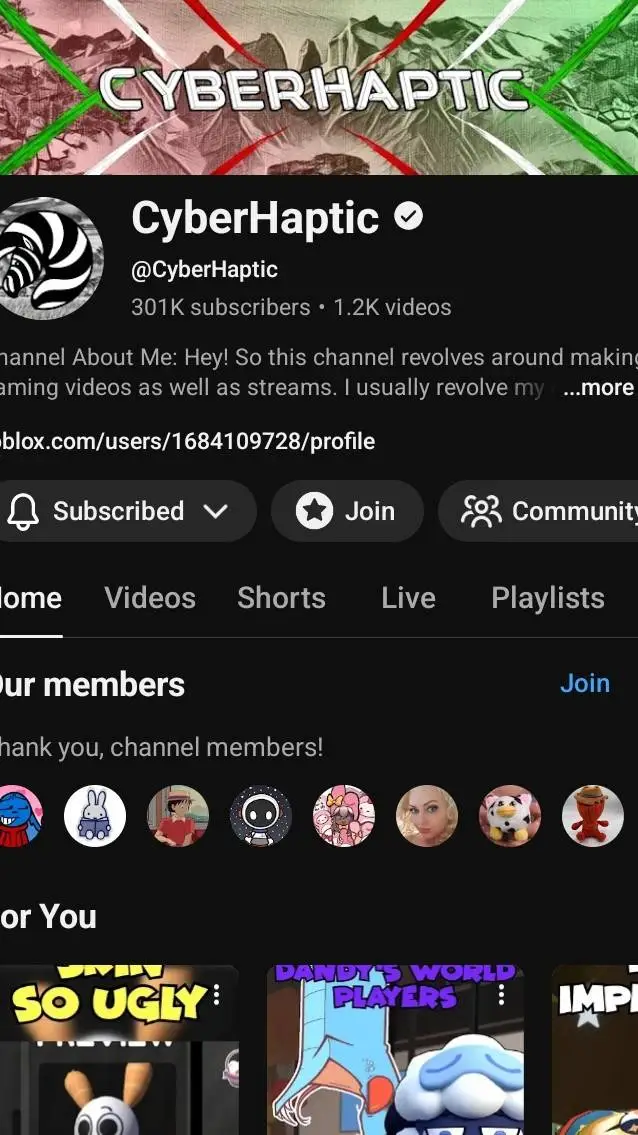Tap the blue Join link in members section
Screen dimensions: 638x1135
[x=585, y=683]
